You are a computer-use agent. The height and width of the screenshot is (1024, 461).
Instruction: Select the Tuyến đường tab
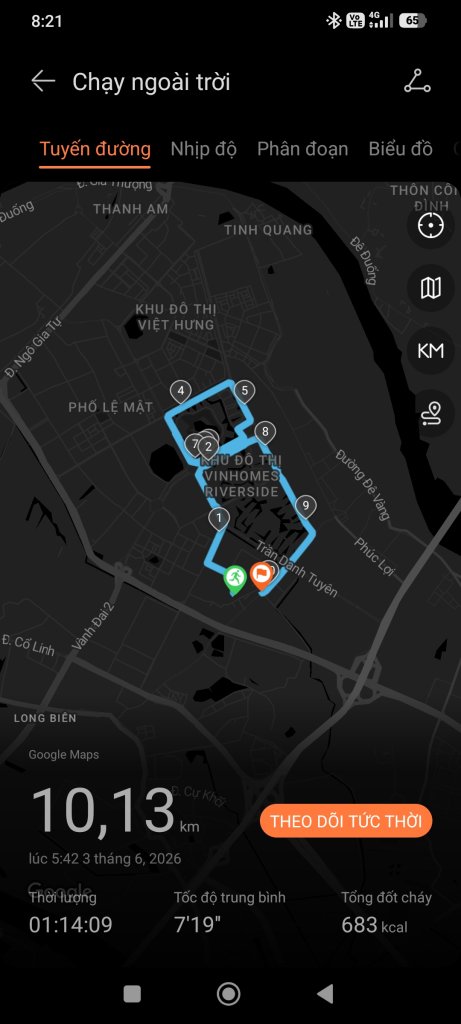95,149
